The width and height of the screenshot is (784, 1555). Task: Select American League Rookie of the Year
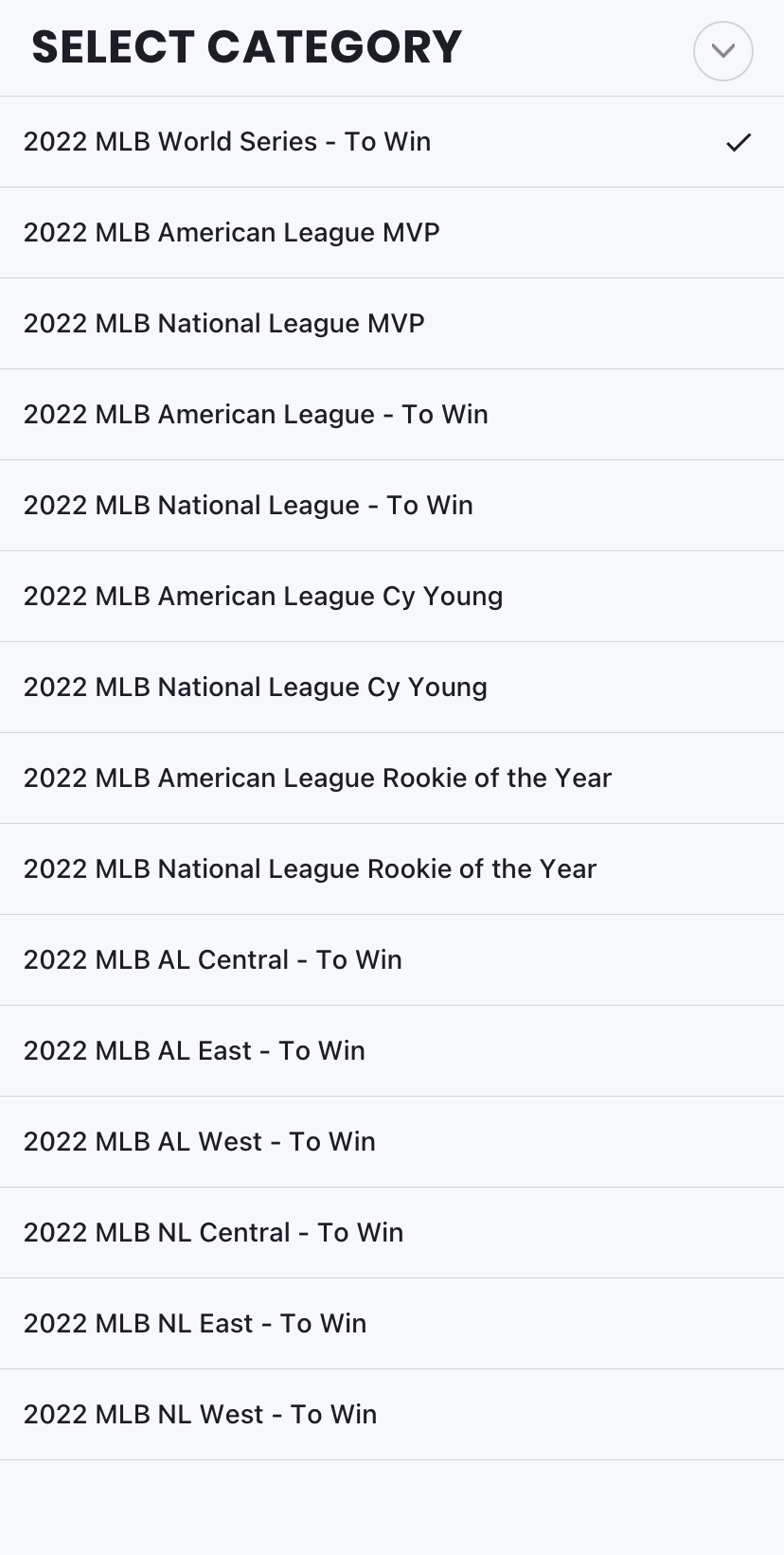tap(392, 778)
